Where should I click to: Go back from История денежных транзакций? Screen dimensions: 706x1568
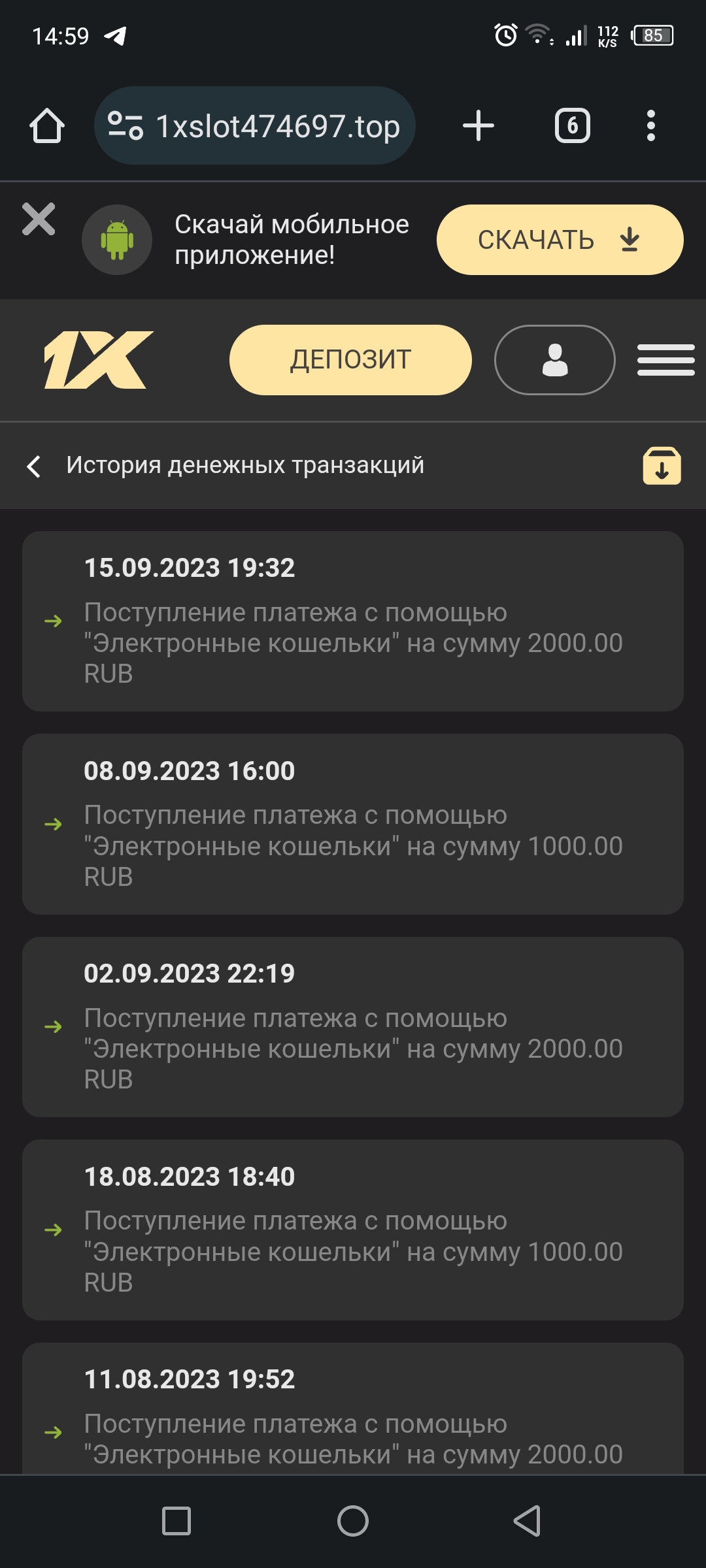[34, 466]
